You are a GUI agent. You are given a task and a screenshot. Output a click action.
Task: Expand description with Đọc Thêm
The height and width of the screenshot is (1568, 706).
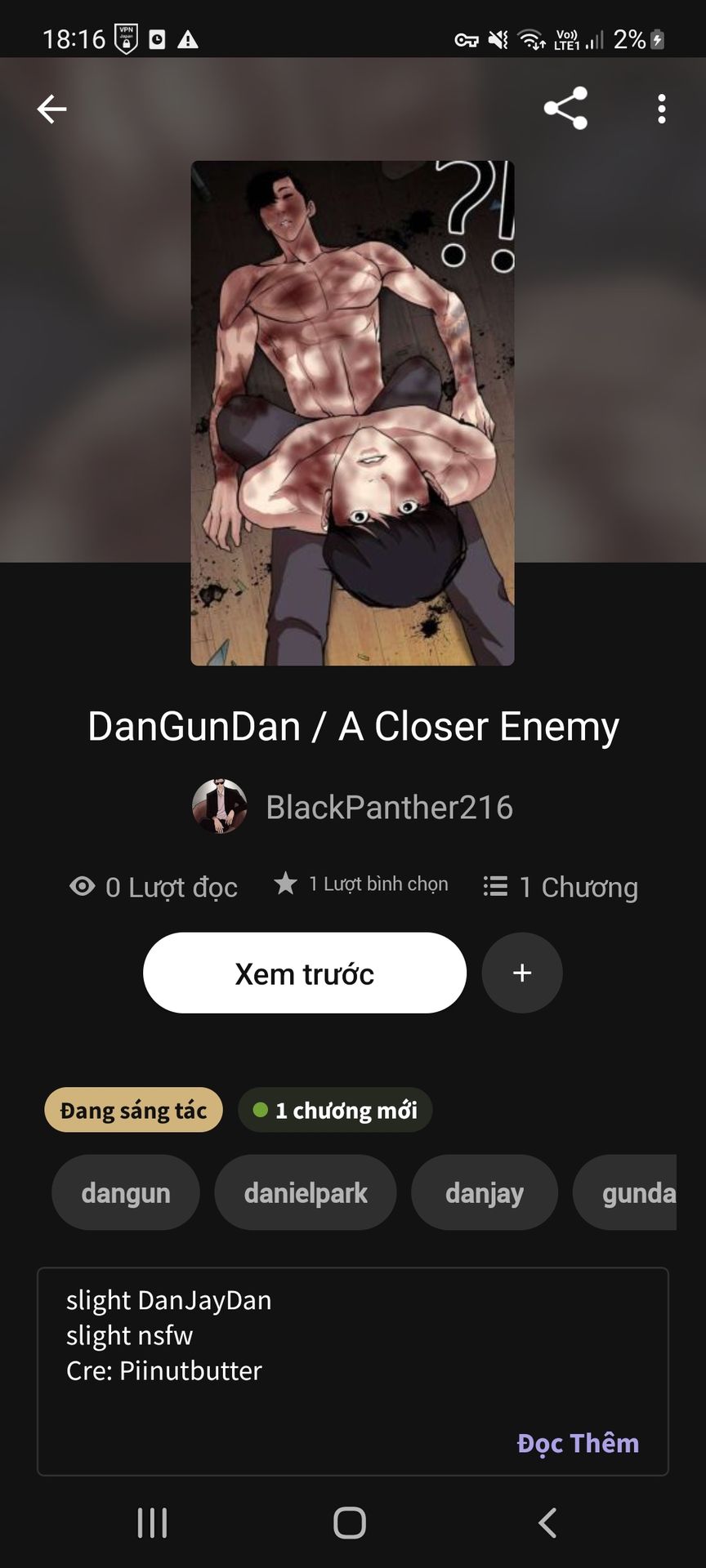578,1443
